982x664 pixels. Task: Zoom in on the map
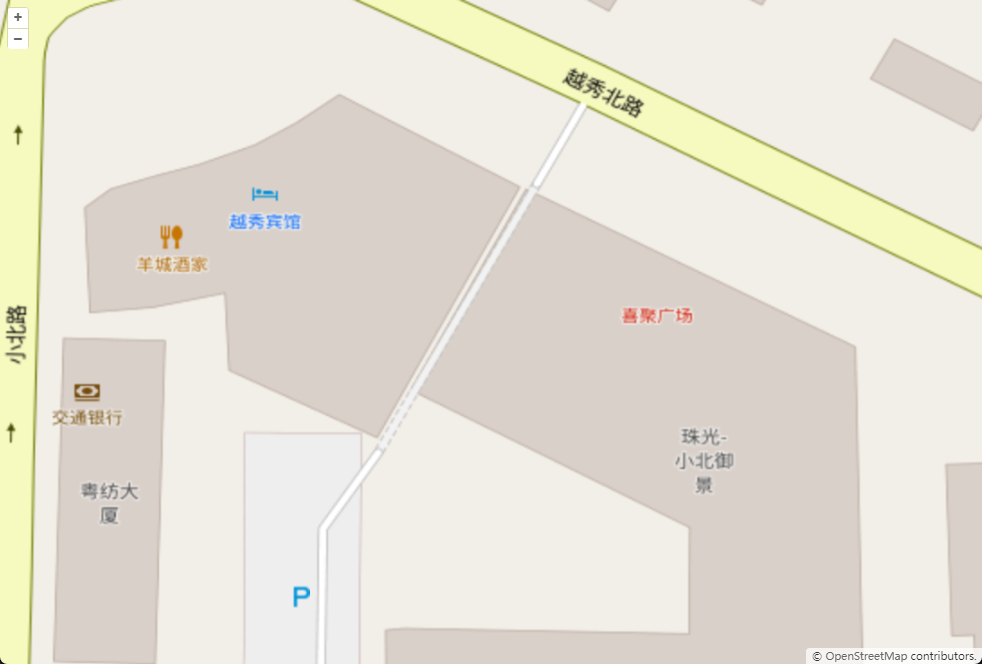pos(18,17)
